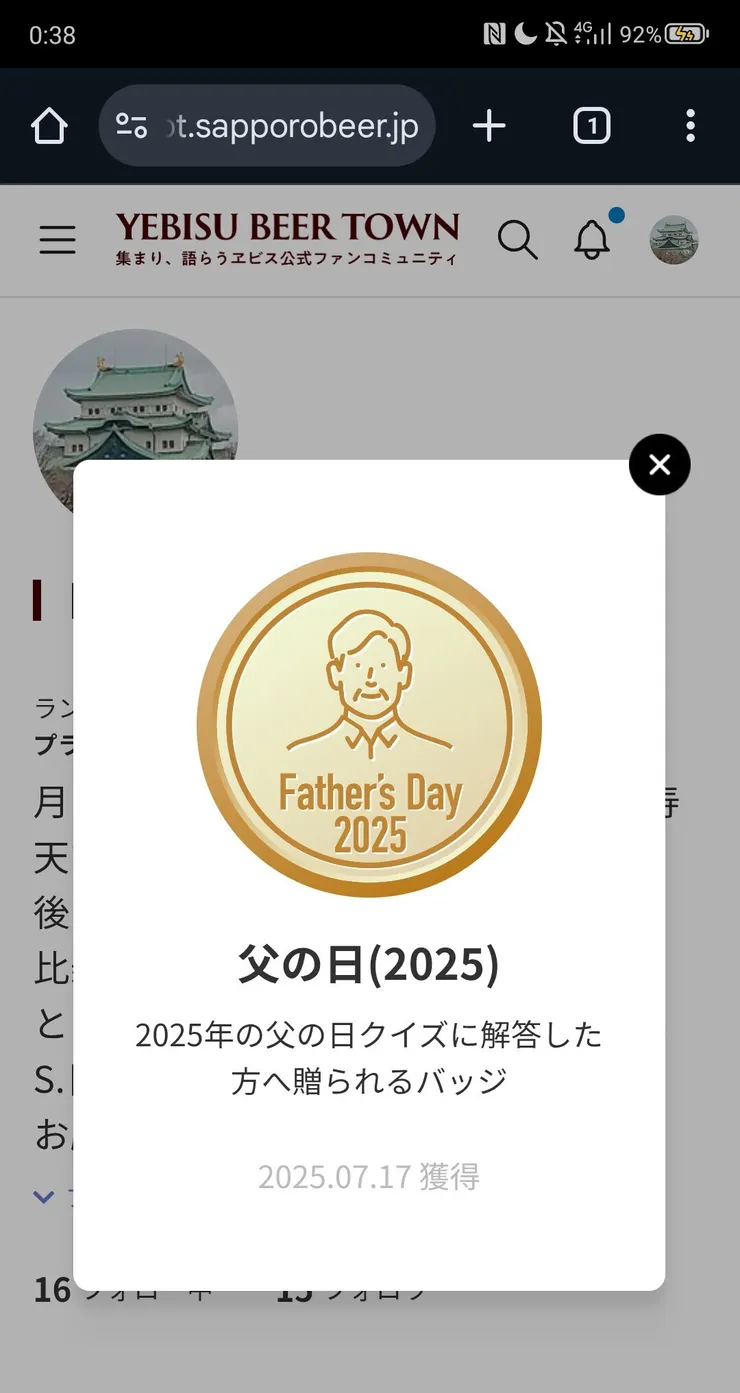Show the open tabs switcher
740x1393 pixels.
click(591, 126)
